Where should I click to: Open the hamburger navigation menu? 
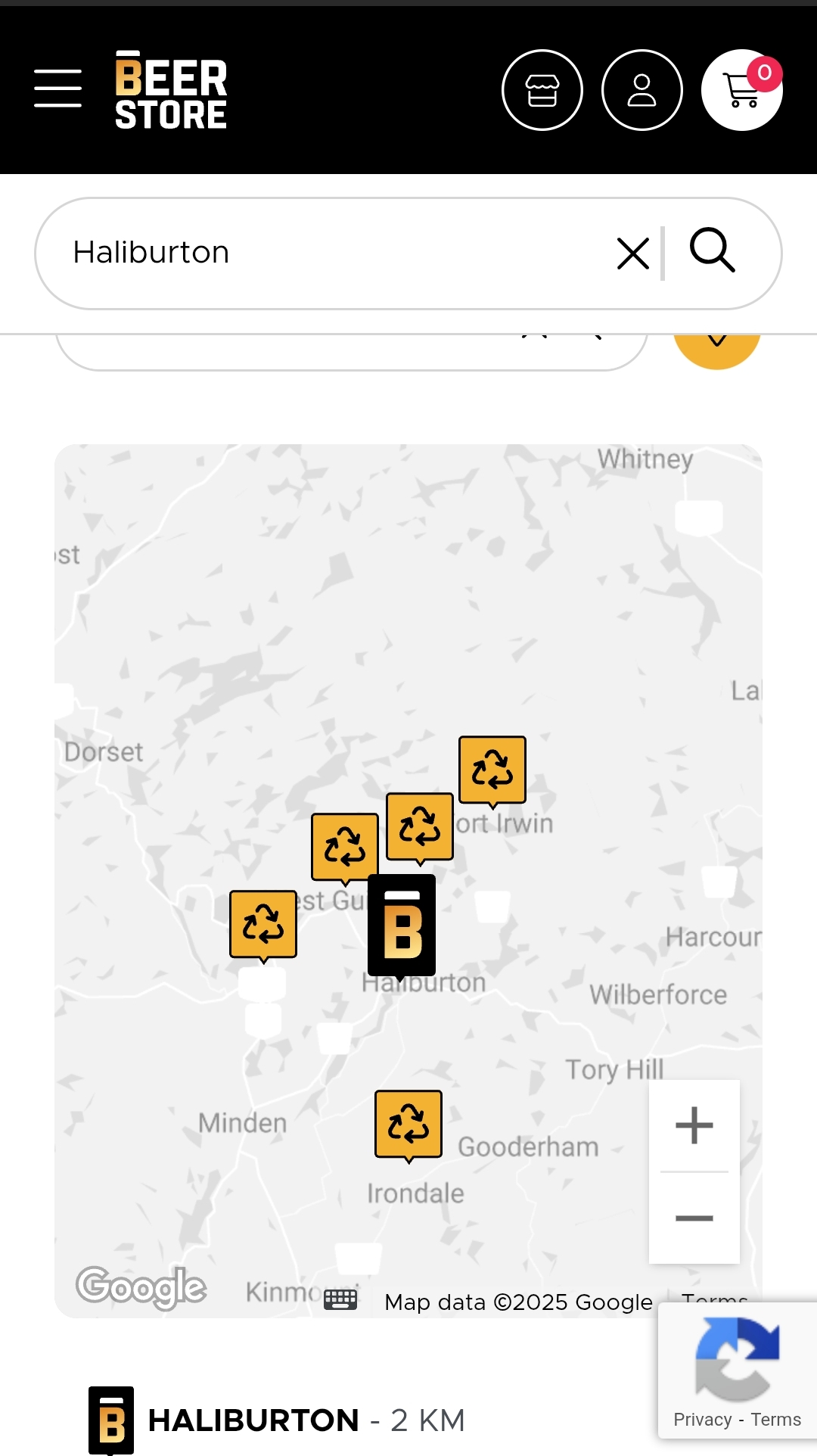[57, 89]
